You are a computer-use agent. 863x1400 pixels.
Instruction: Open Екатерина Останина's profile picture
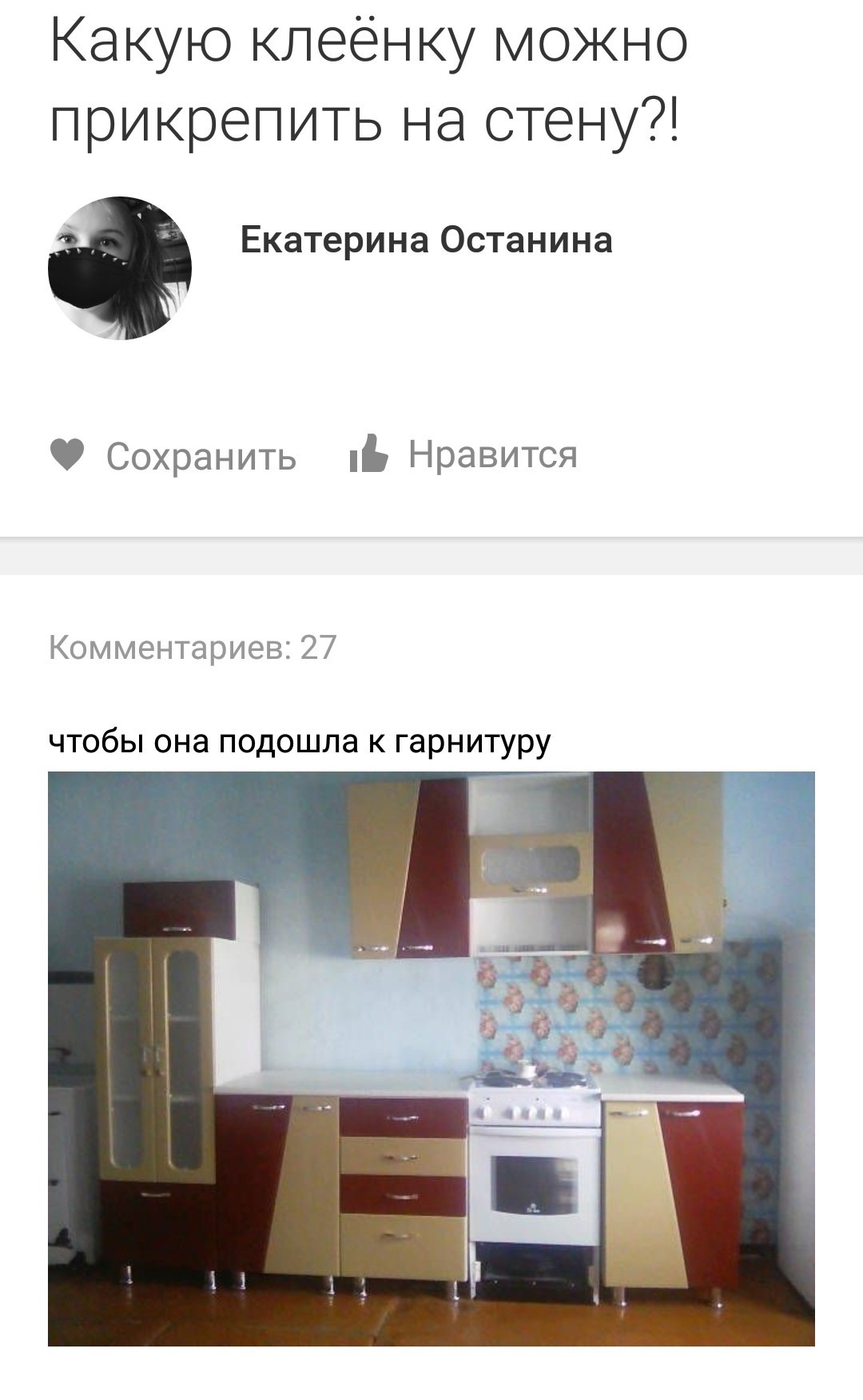click(120, 268)
